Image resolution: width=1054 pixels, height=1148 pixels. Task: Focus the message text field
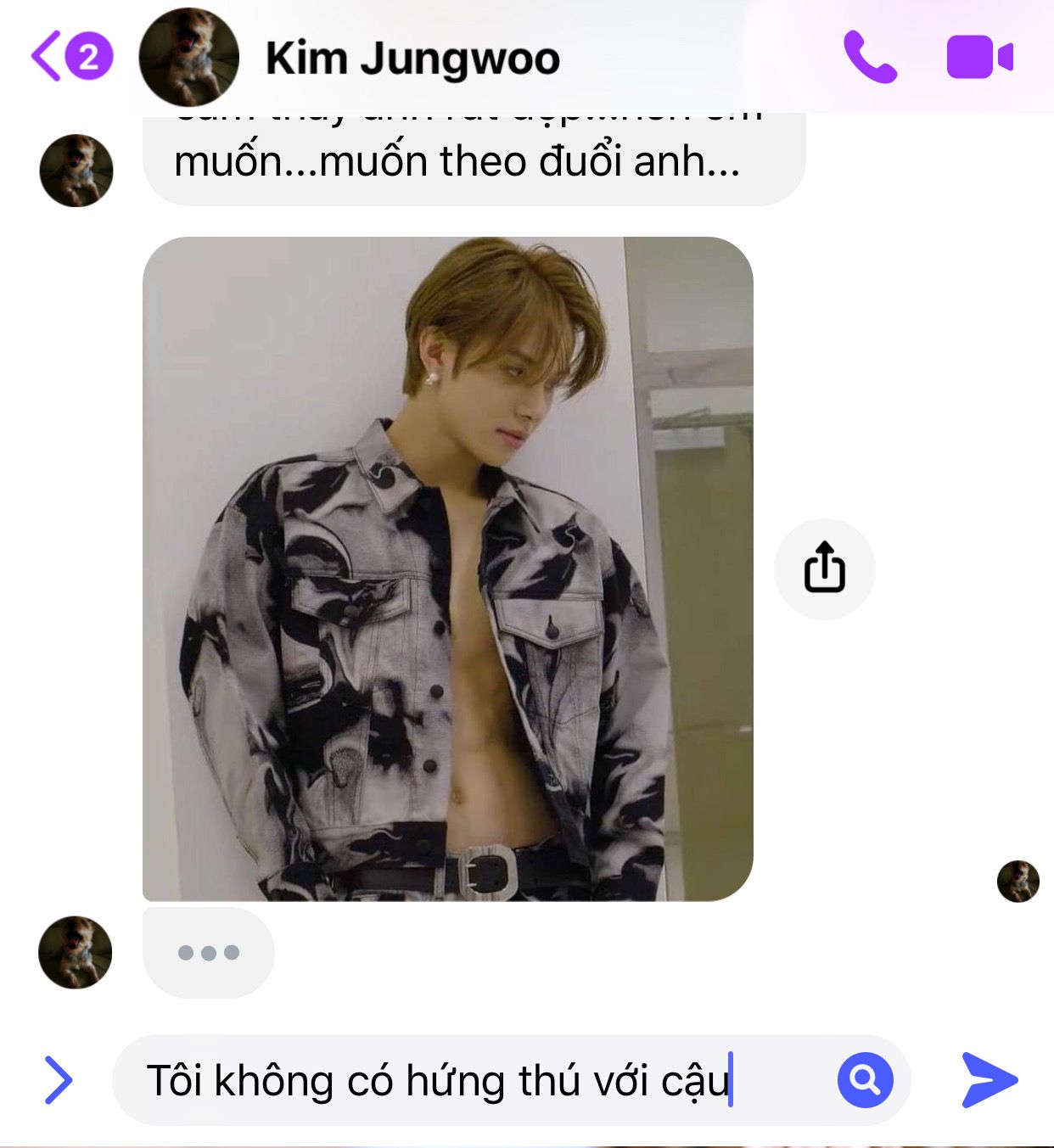[475, 1080]
